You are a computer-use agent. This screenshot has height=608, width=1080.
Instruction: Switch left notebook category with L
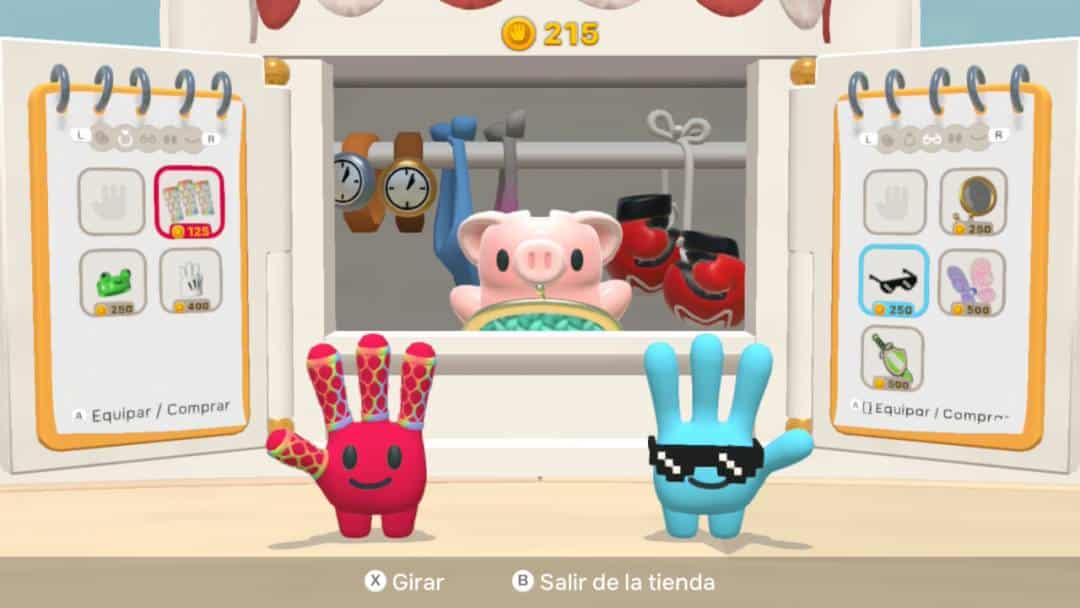80,135
